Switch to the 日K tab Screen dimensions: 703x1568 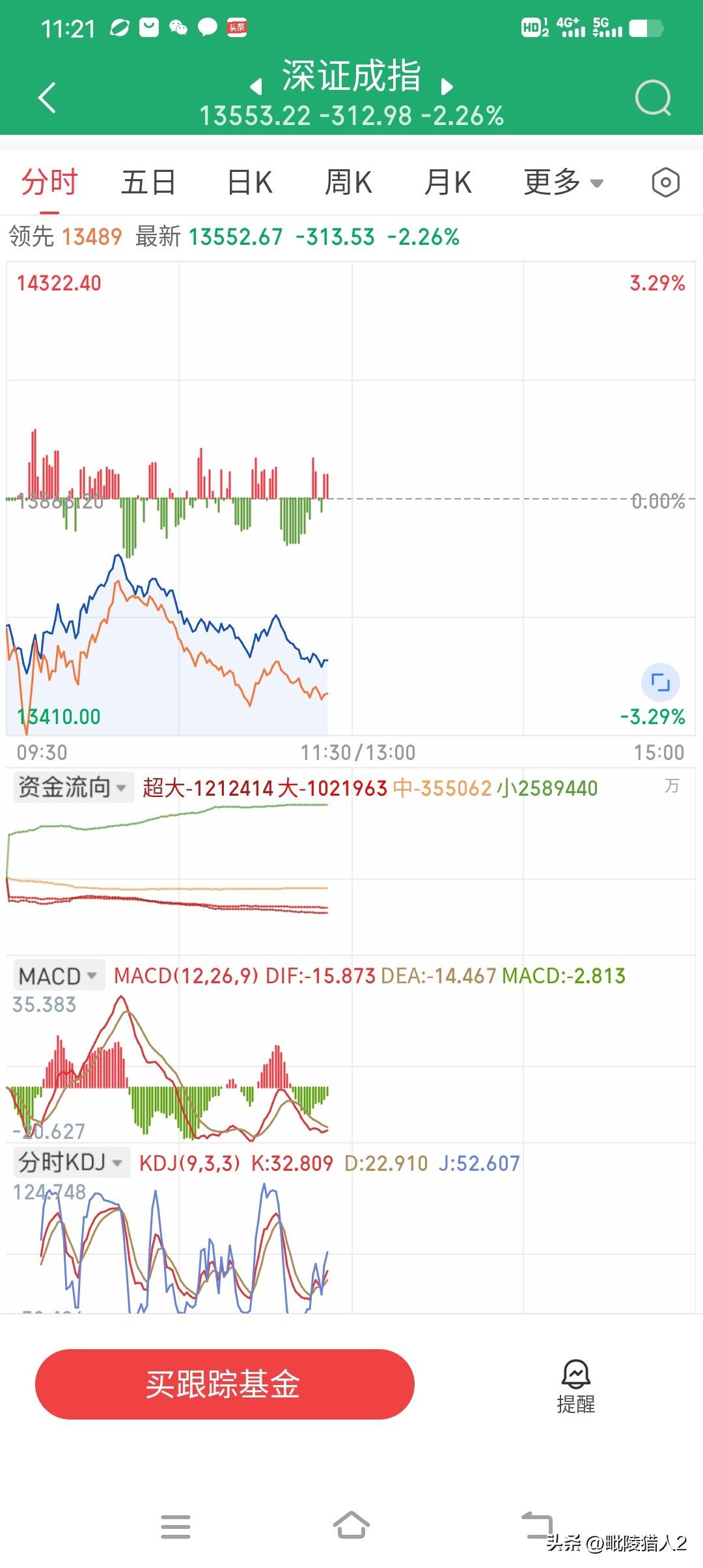click(x=250, y=182)
